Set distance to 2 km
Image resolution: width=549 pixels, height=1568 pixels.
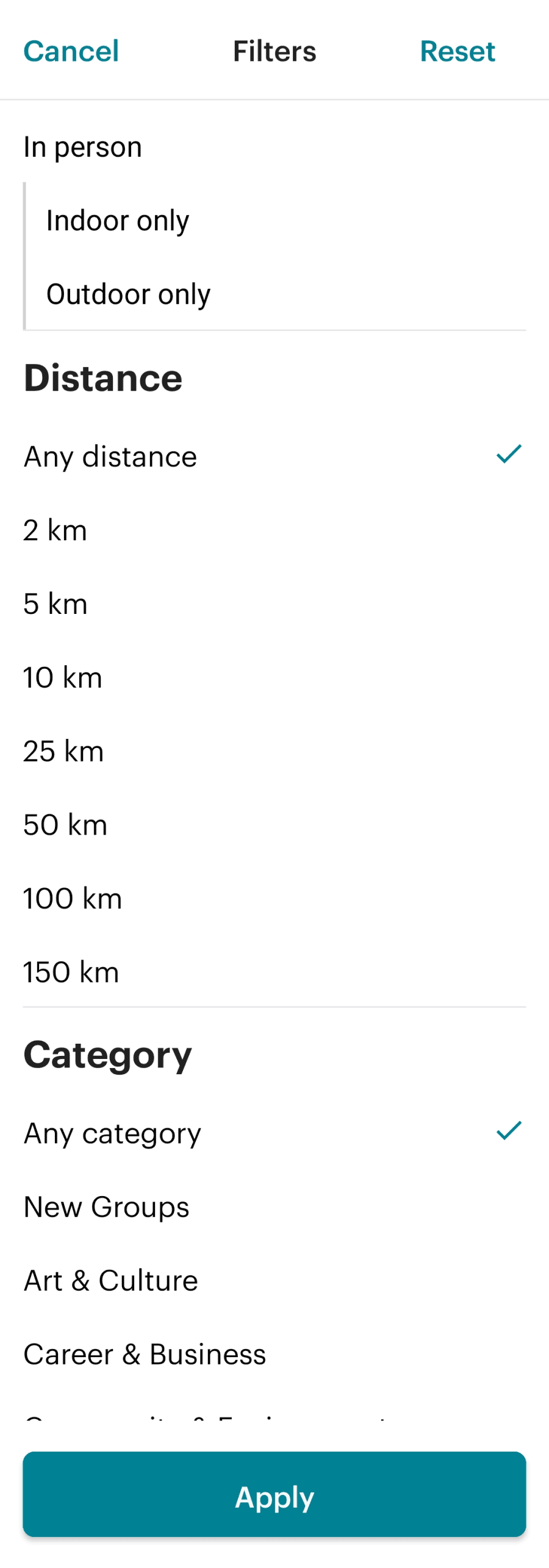pos(274,530)
